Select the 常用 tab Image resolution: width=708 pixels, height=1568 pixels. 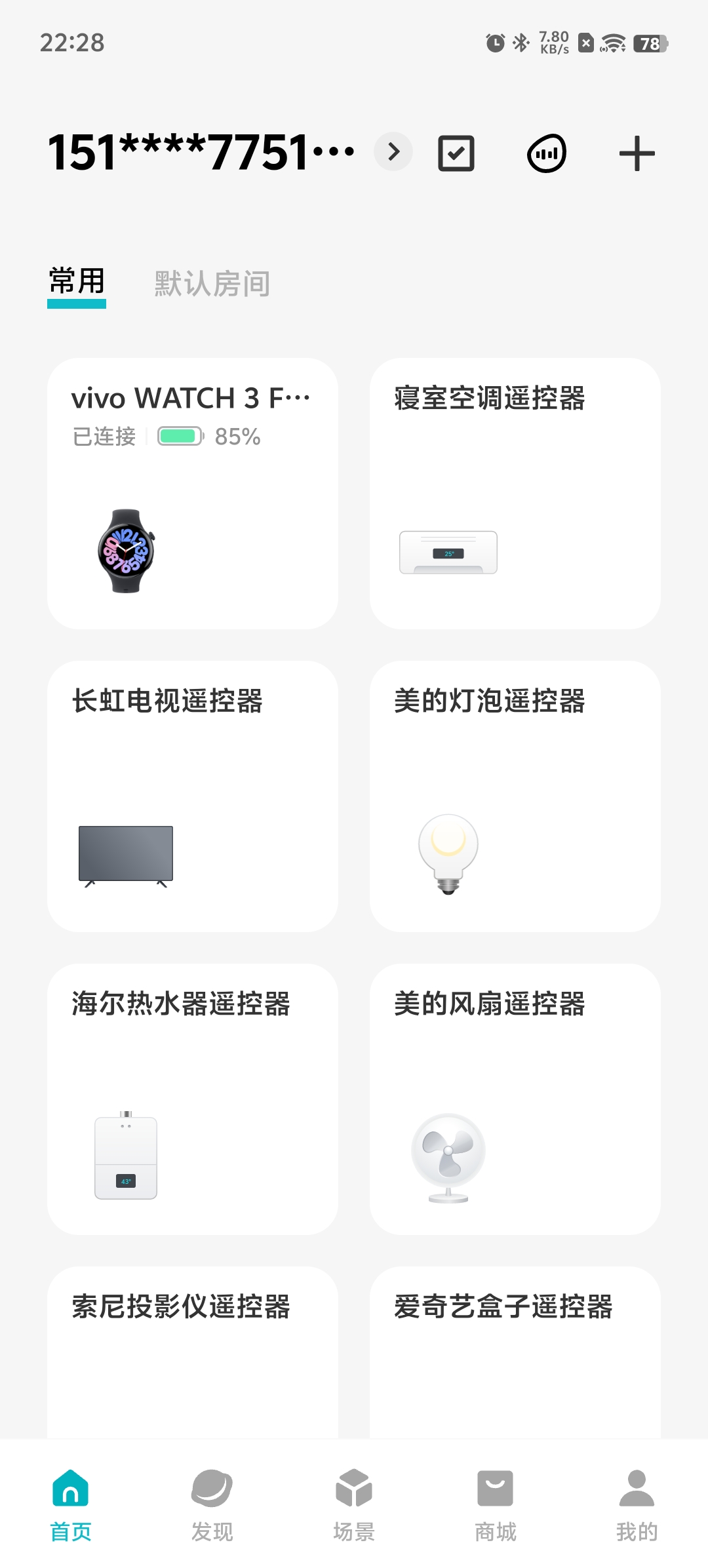click(x=77, y=282)
